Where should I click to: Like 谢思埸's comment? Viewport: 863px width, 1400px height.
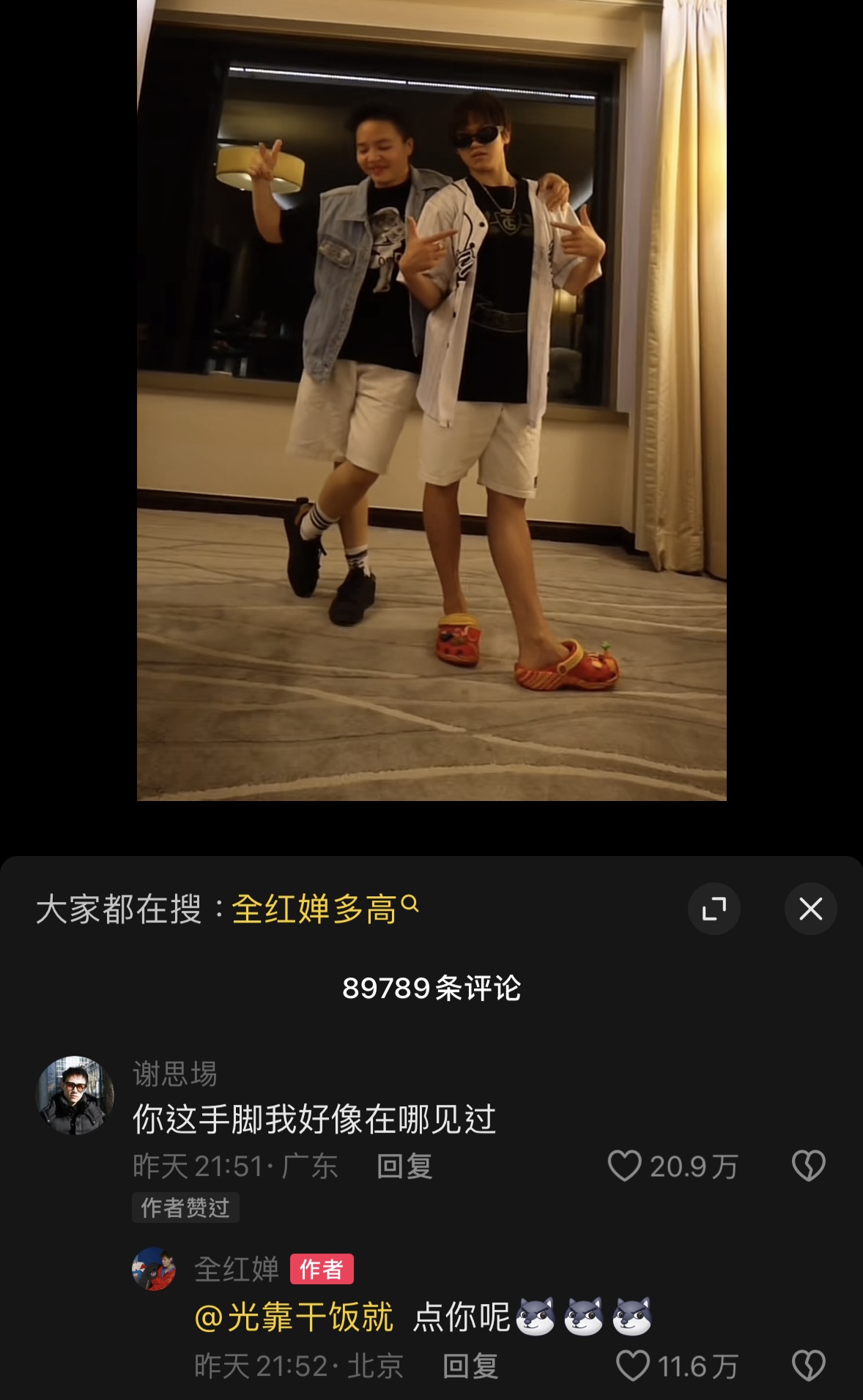point(625,1166)
